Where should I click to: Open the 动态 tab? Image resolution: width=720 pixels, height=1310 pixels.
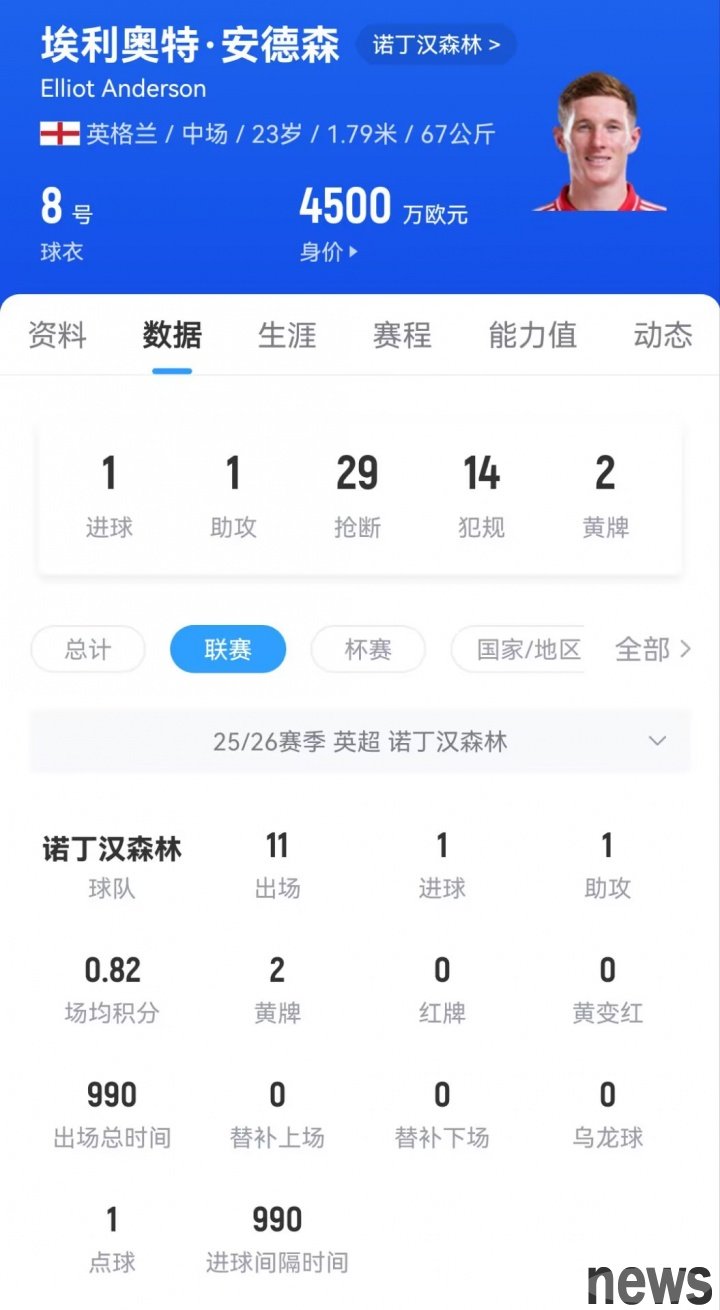click(x=662, y=335)
